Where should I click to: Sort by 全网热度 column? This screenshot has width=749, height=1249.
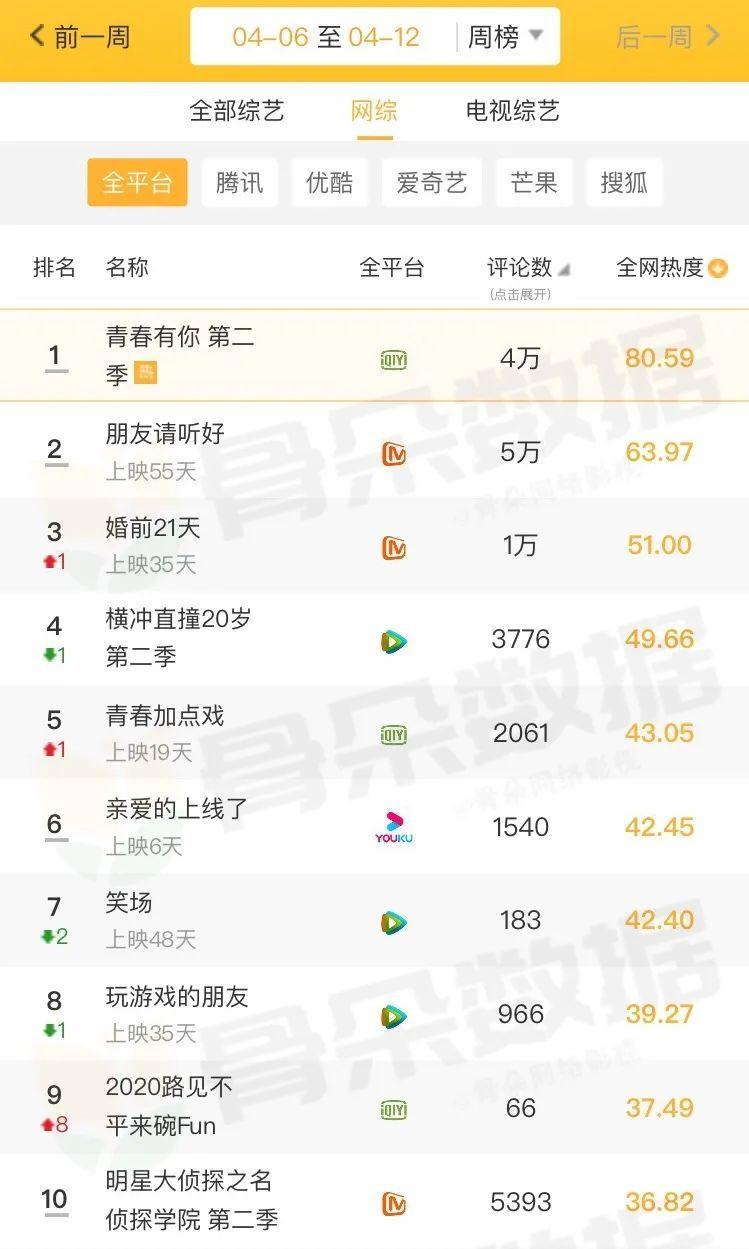point(671,268)
